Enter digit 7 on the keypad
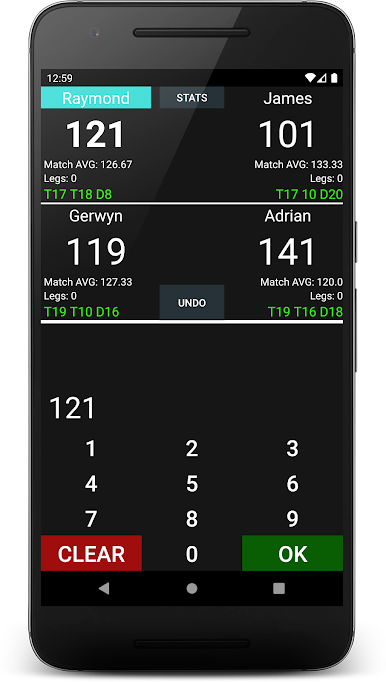386x682 pixels. point(91,518)
